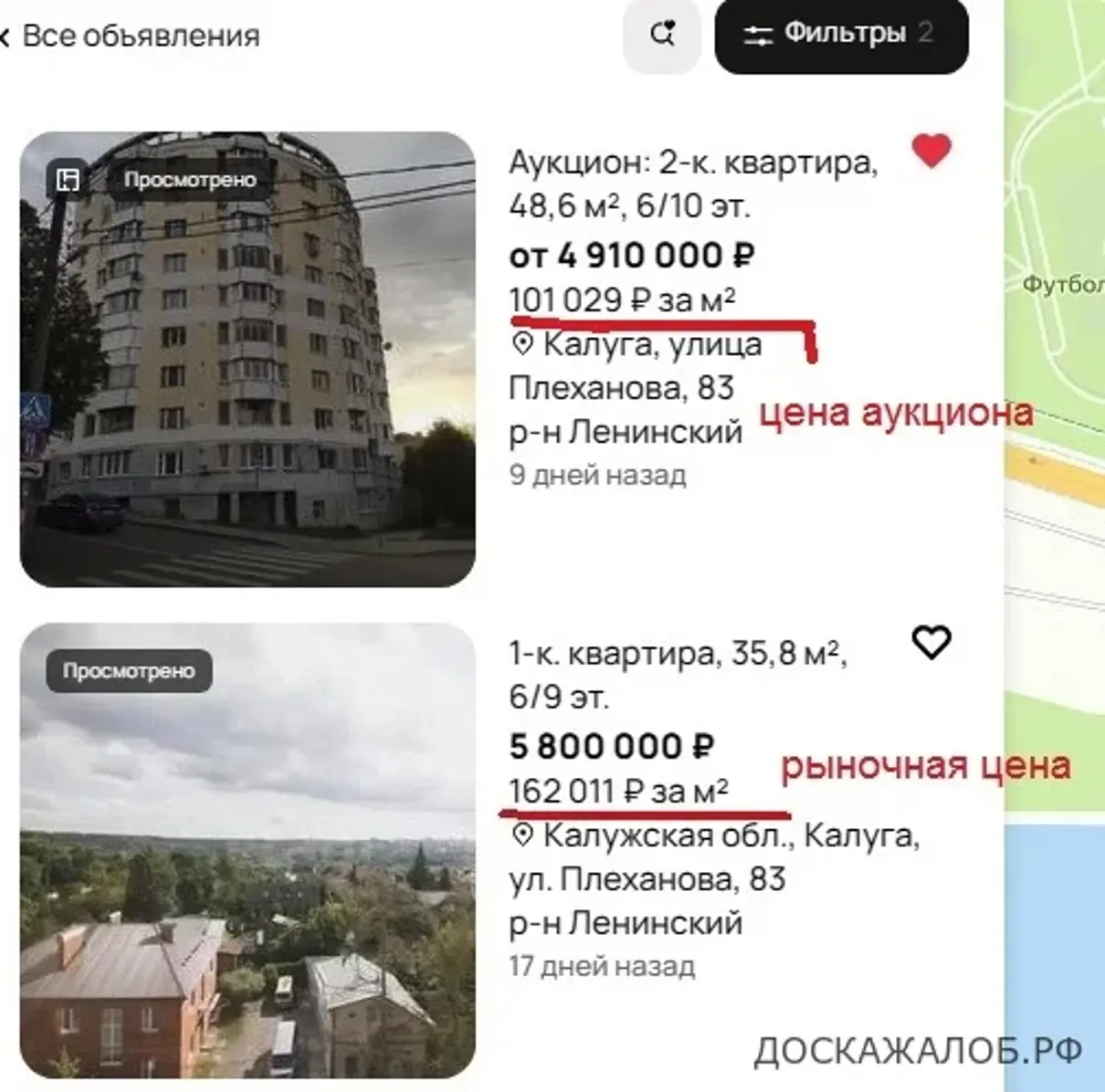Viewport: 1105px width, 1092px height.
Task: Add the 1-к. квартира 35,8 м² to favorites
Action: [x=931, y=643]
